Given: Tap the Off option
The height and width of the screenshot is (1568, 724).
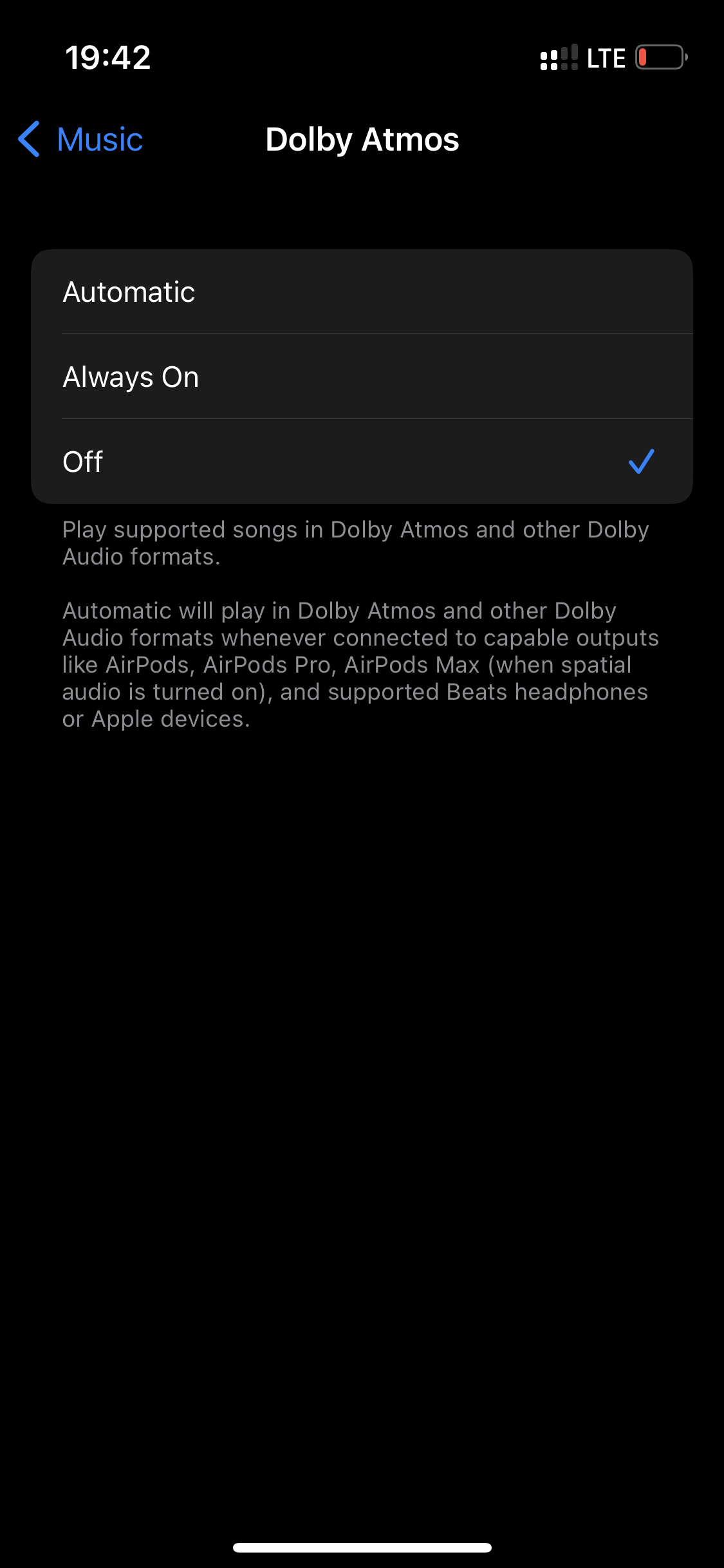Looking at the screenshot, I should tap(362, 462).
